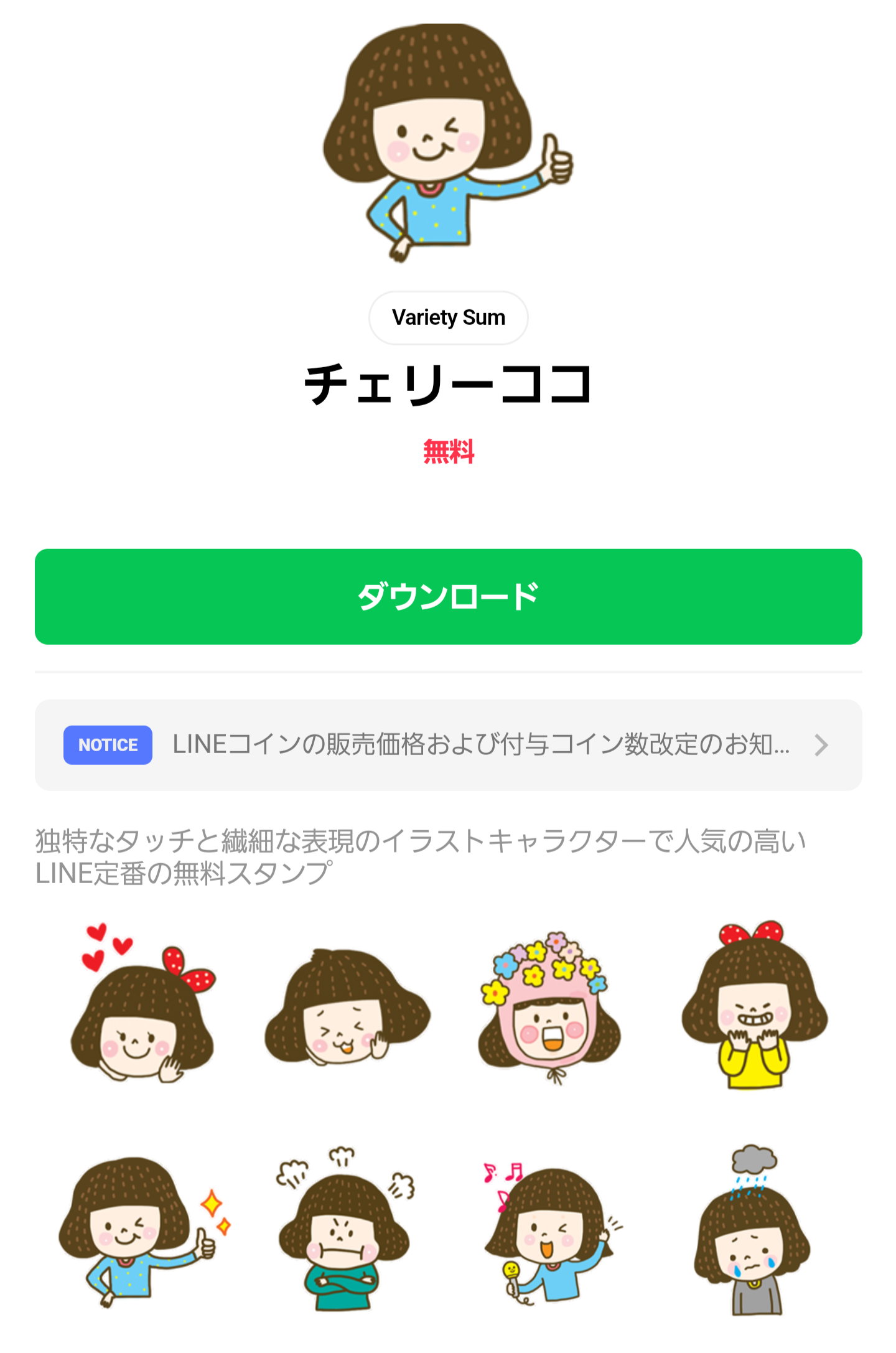The width and height of the screenshot is (896, 1353).
Task: Preview the flower hat sticker
Action: click(548, 1008)
